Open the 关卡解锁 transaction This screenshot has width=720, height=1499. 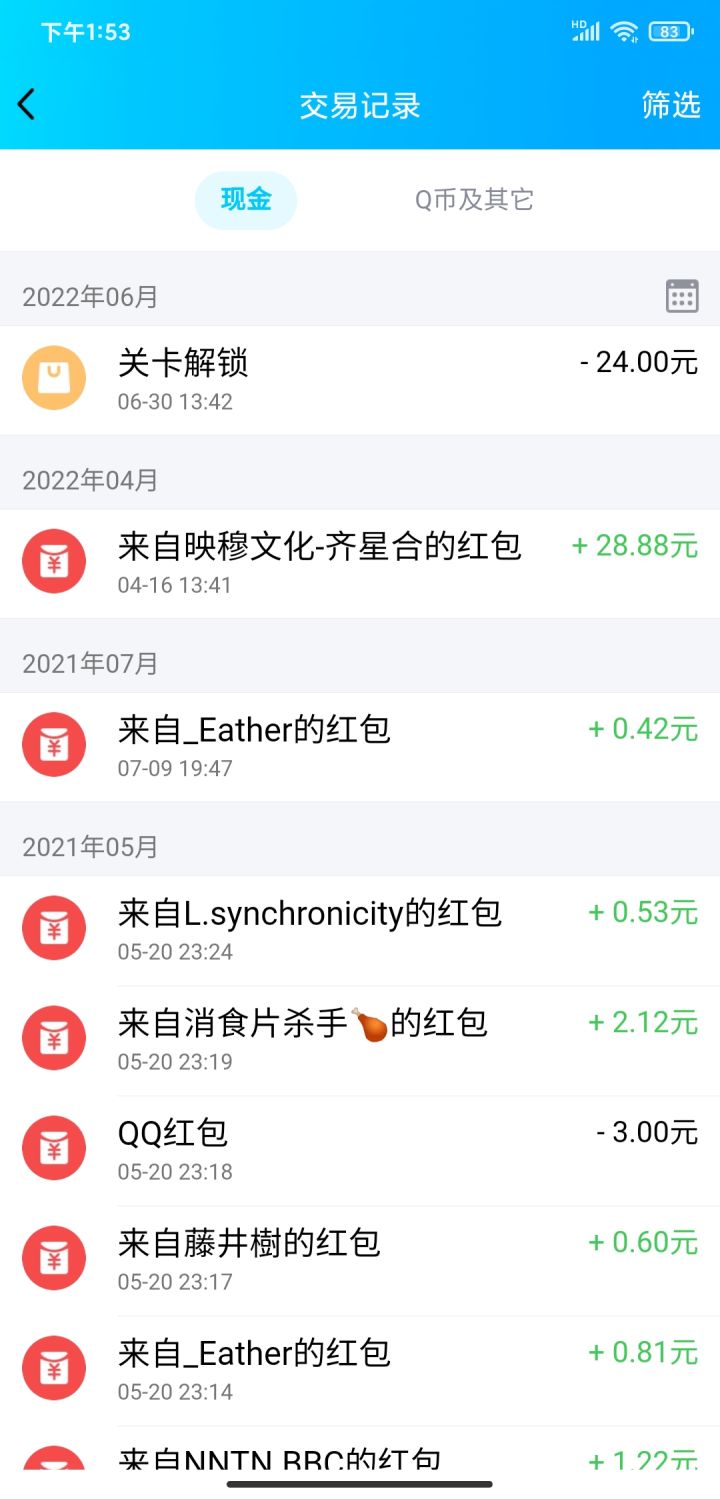pos(360,380)
